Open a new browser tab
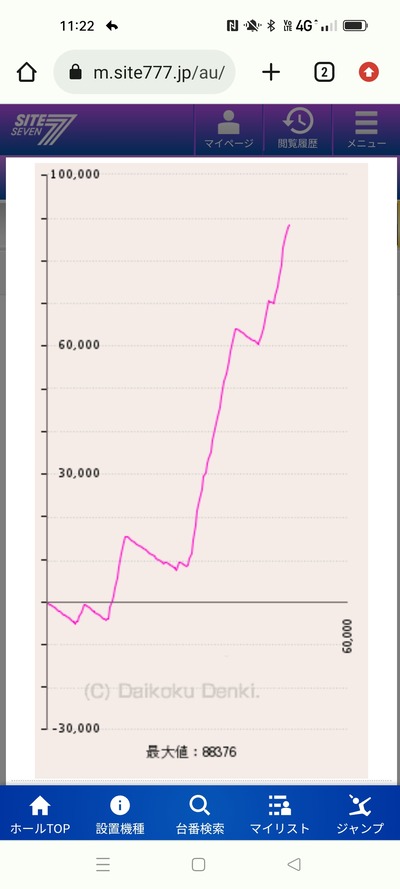This screenshot has height=889, width=400. pyautogui.click(x=271, y=72)
